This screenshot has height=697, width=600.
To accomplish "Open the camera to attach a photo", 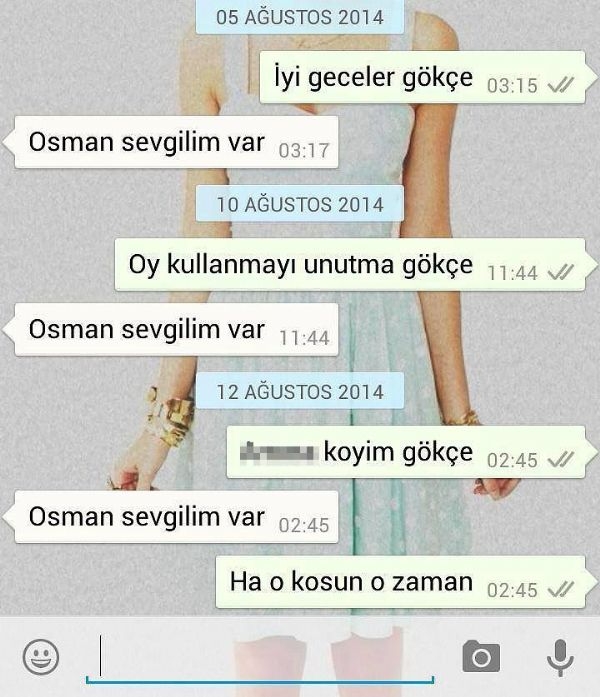I will (481, 657).
